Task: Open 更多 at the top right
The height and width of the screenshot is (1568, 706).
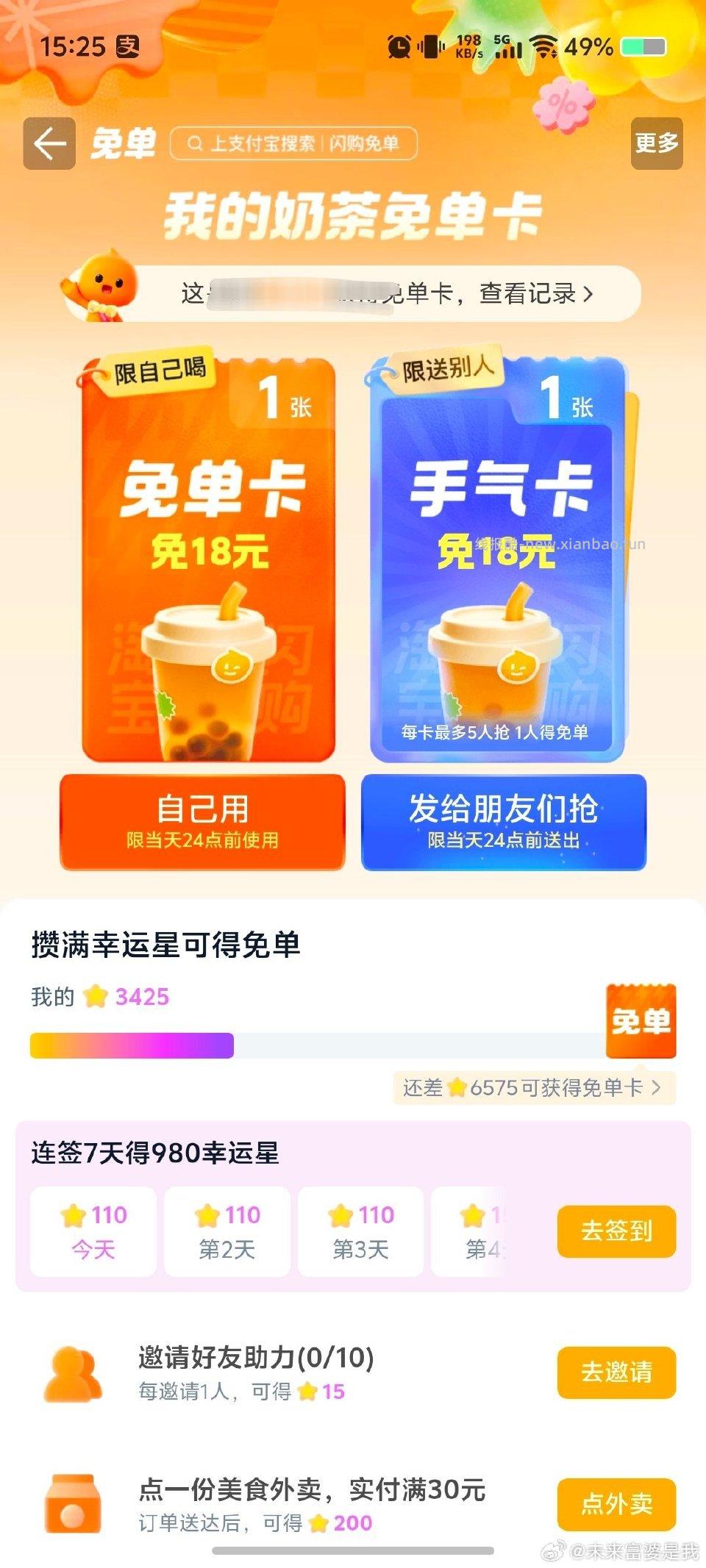Action: [658, 143]
